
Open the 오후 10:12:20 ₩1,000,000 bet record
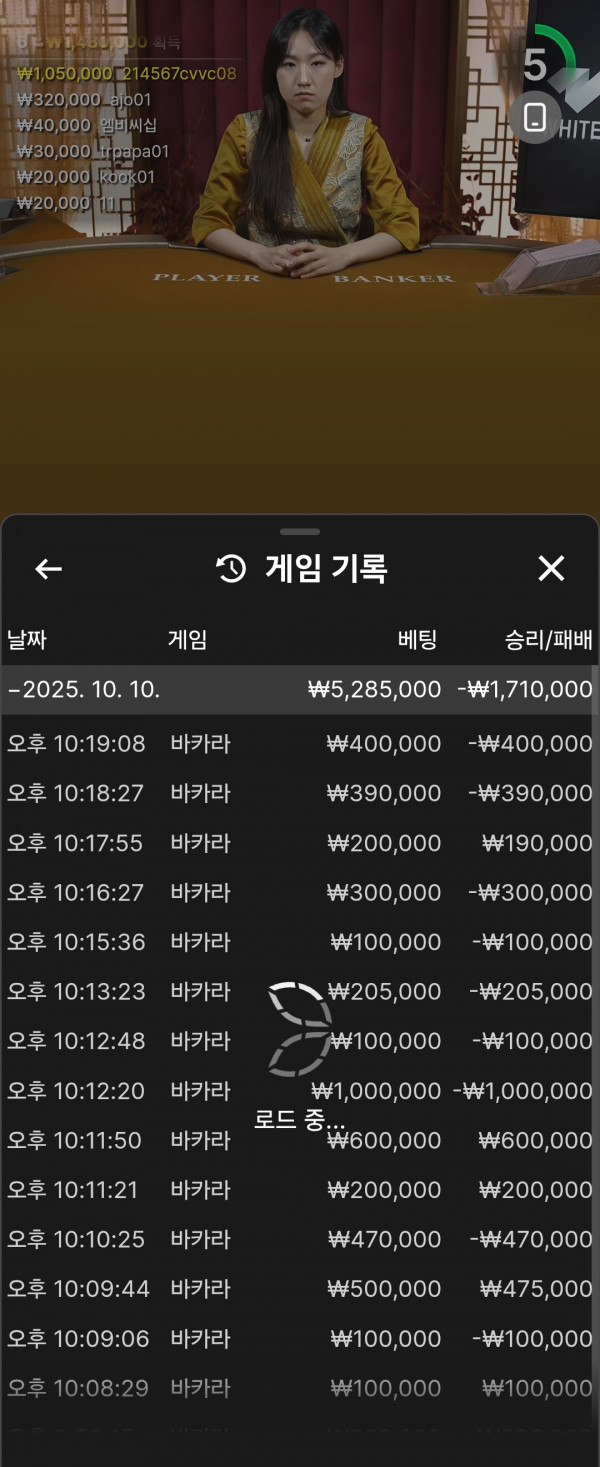click(298, 1091)
